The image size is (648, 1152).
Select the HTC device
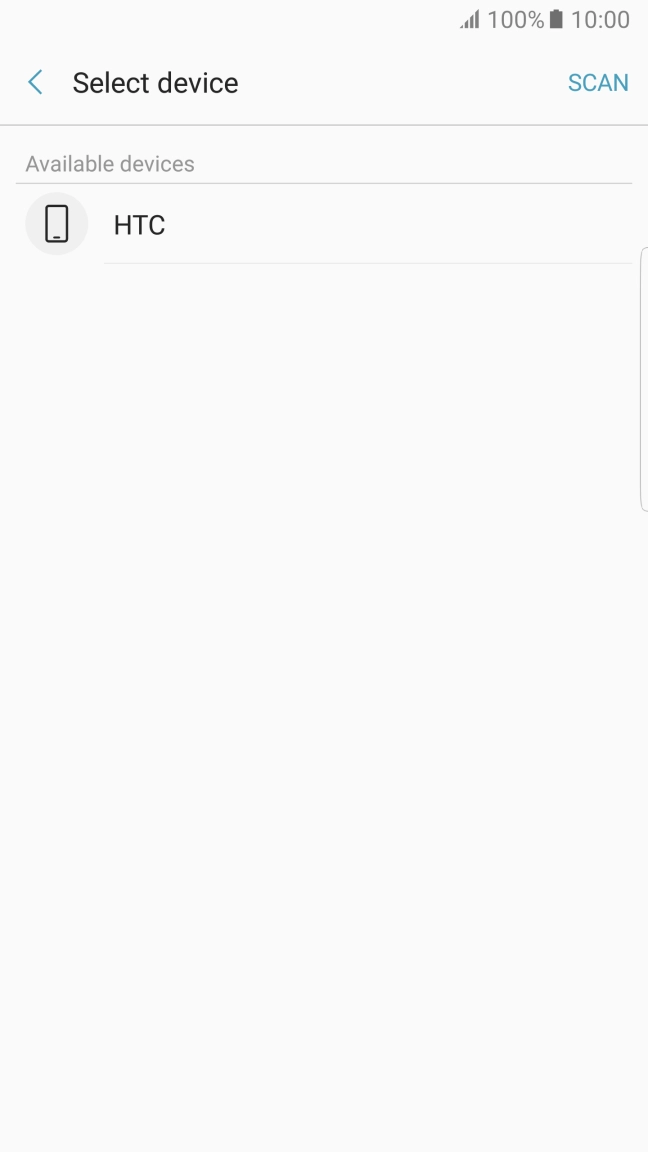point(324,223)
